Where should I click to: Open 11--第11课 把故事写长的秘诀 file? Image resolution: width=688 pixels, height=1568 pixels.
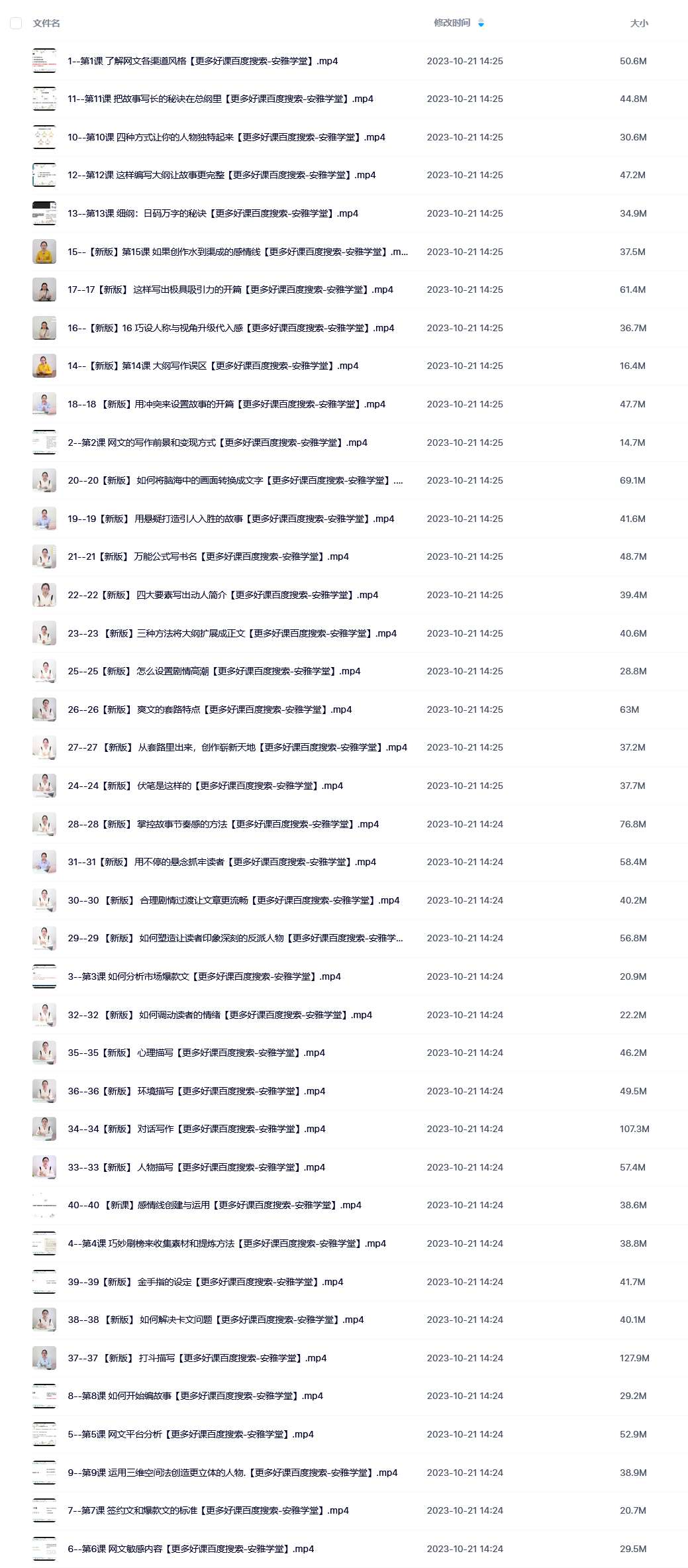click(x=221, y=99)
